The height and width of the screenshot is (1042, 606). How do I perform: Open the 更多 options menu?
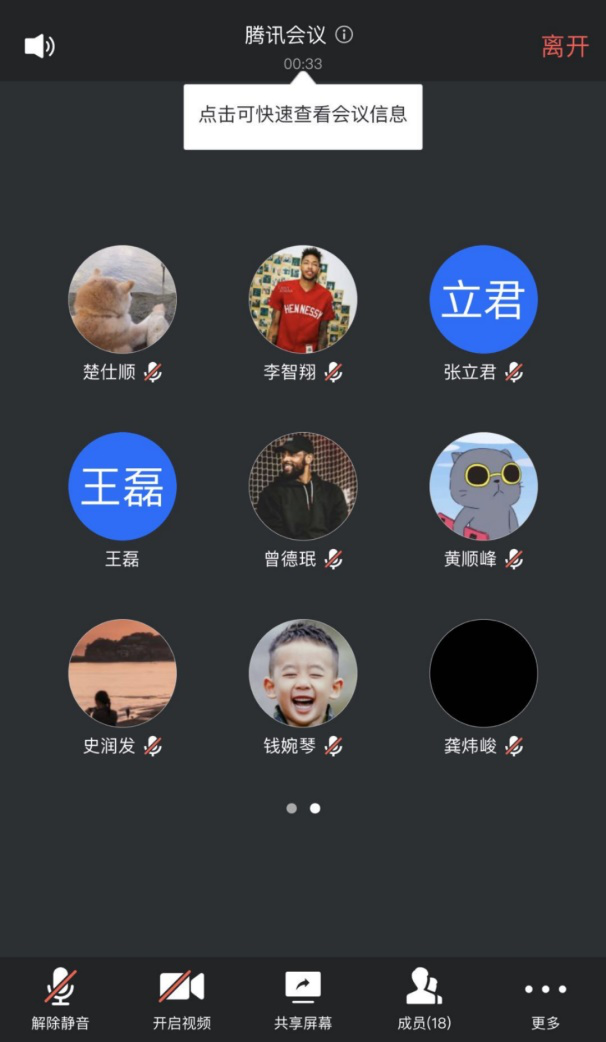(545, 999)
